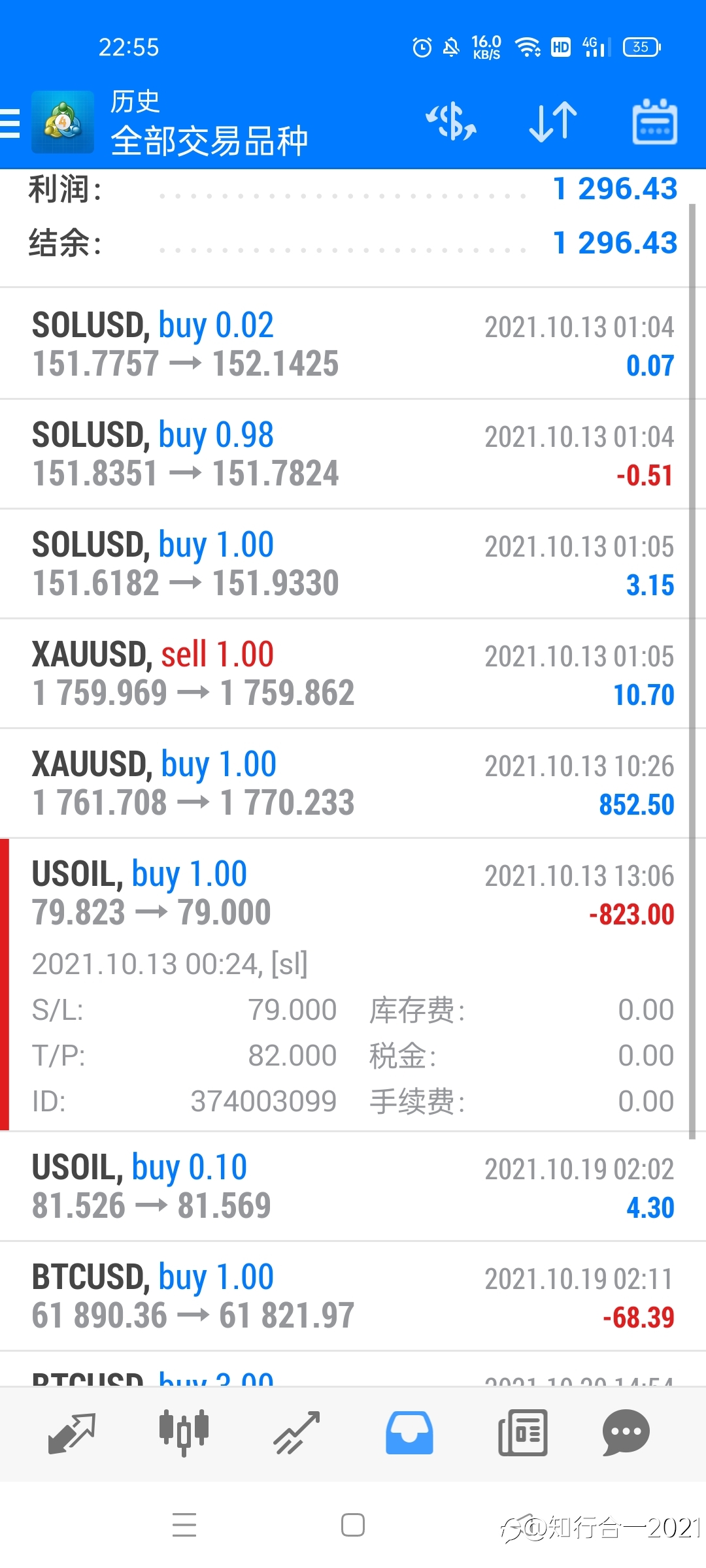Switch to the candlestick Chart tab
The height and width of the screenshot is (1568, 706).
click(x=184, y=1433)
